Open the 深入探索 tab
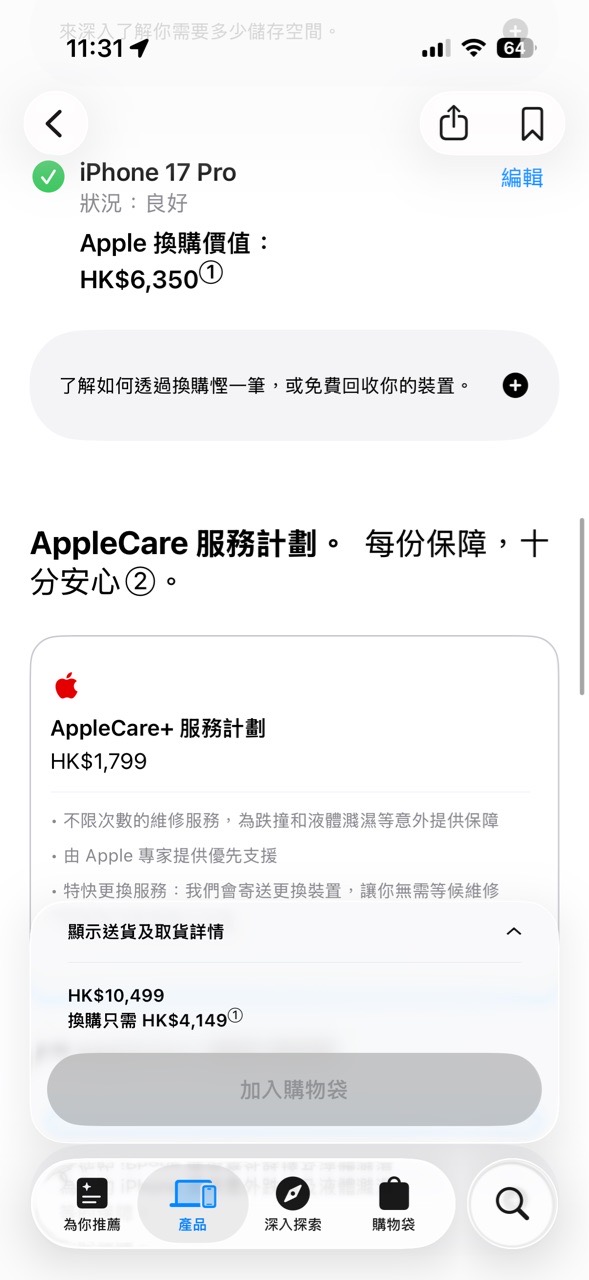The image size is (589, 1280). [x=293, y=1203]
